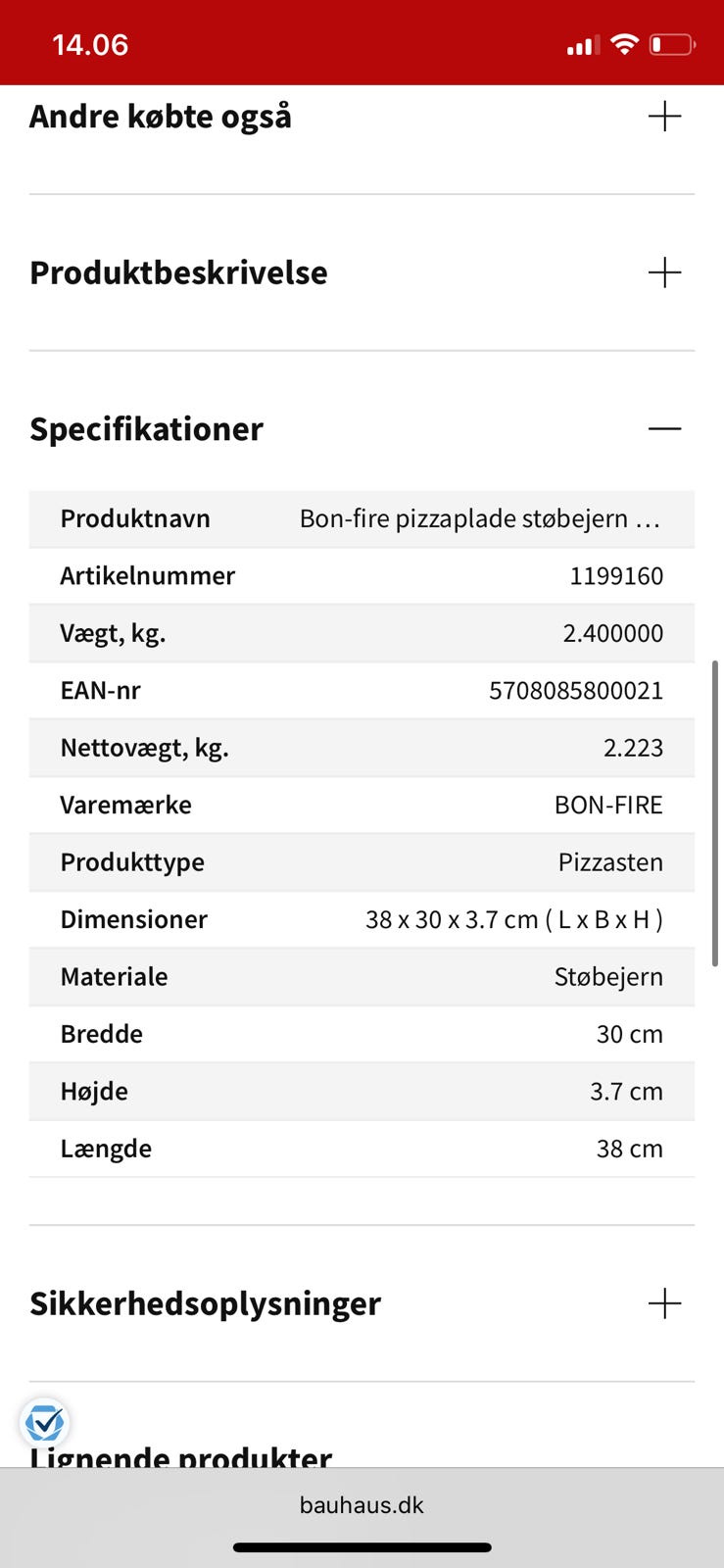724x1568 pixels.
Task: Tap the battery indicator icon
Action: coord(676,43)
